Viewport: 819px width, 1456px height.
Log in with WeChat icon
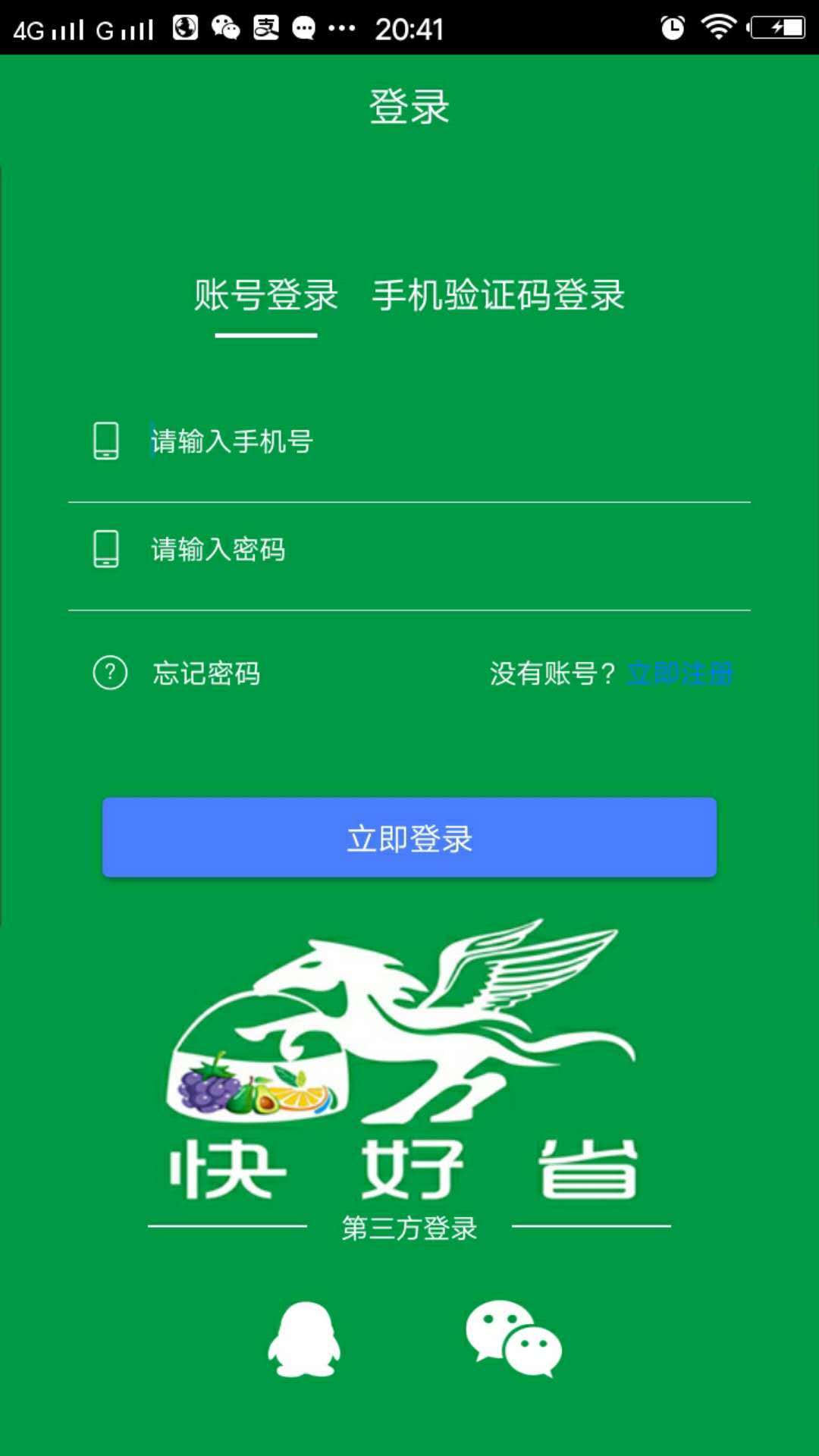(513, 1339)
